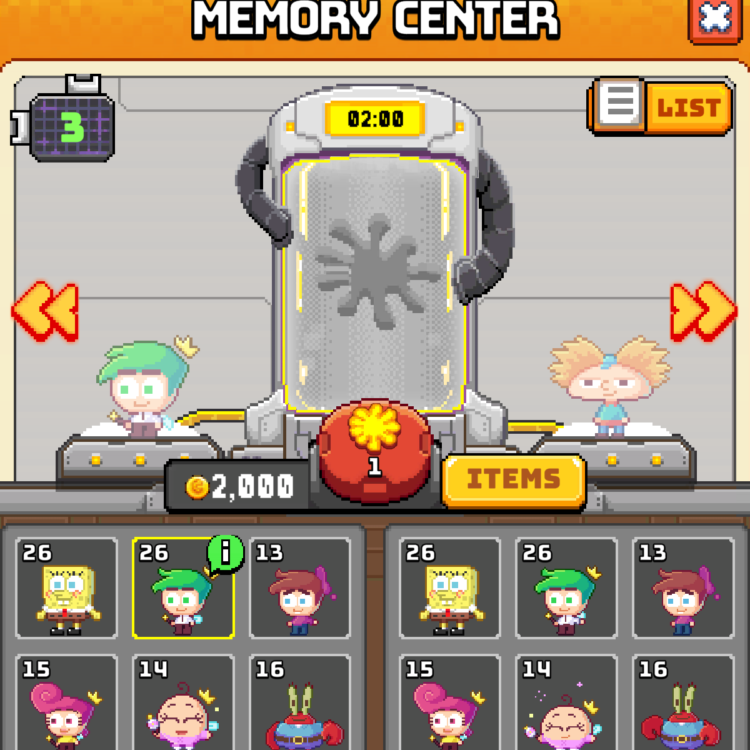Choose level 15 Wanda in left panel
750x750 pixels.
pyautogui.click(x=68, y=702)
